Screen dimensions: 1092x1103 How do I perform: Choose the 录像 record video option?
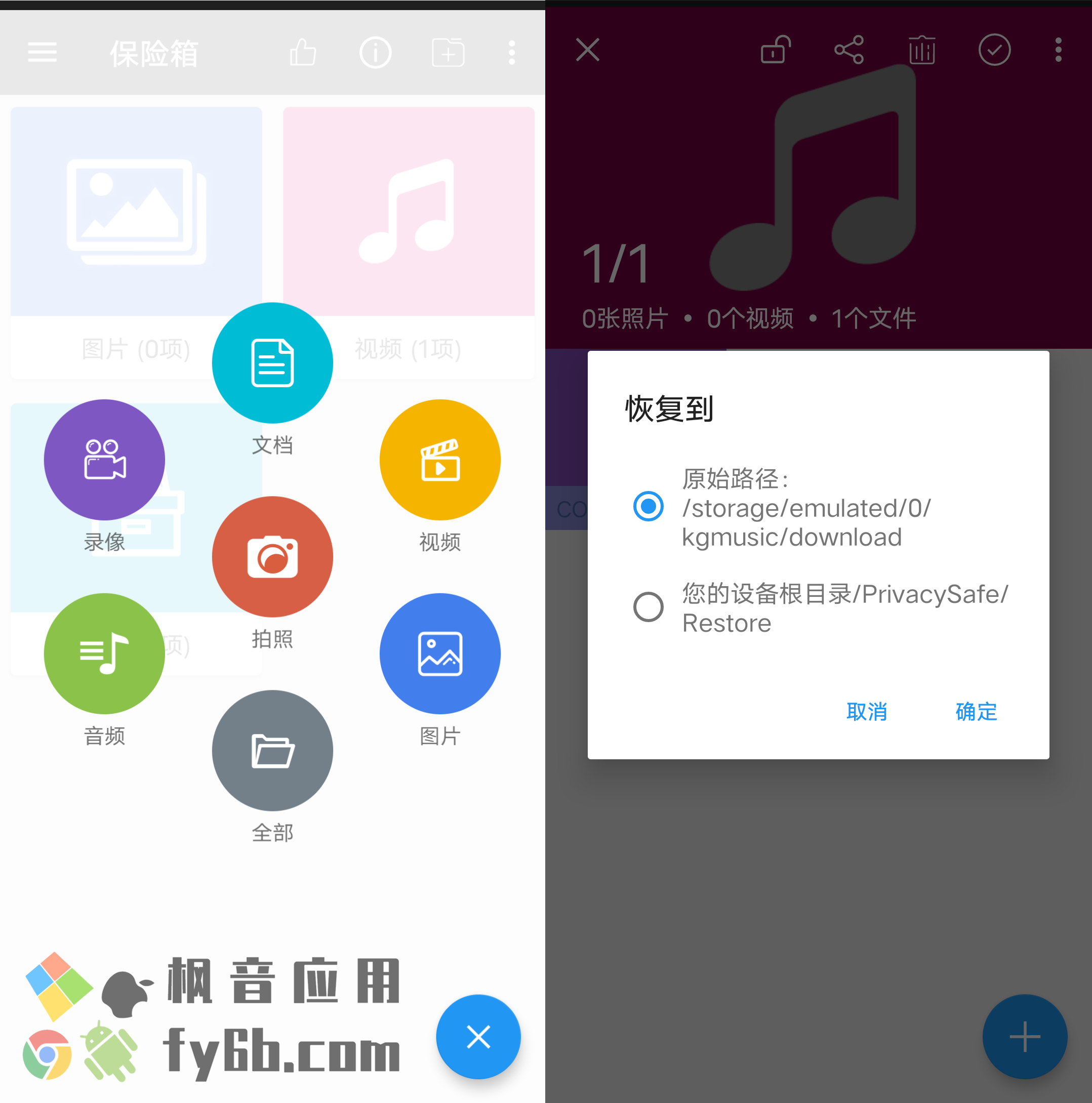tap(104, 460)
